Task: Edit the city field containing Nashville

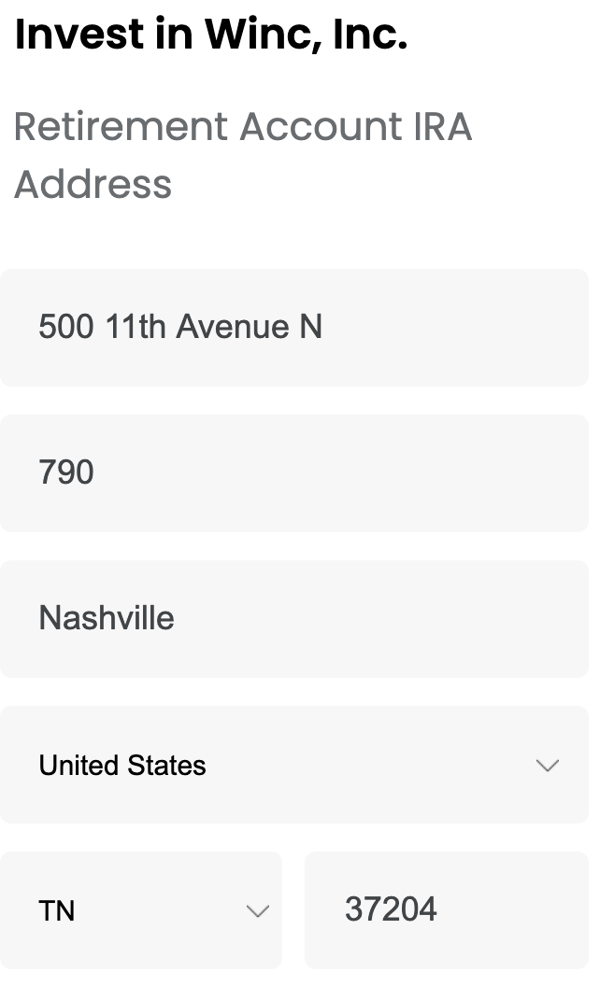Action: pos(294,619)
